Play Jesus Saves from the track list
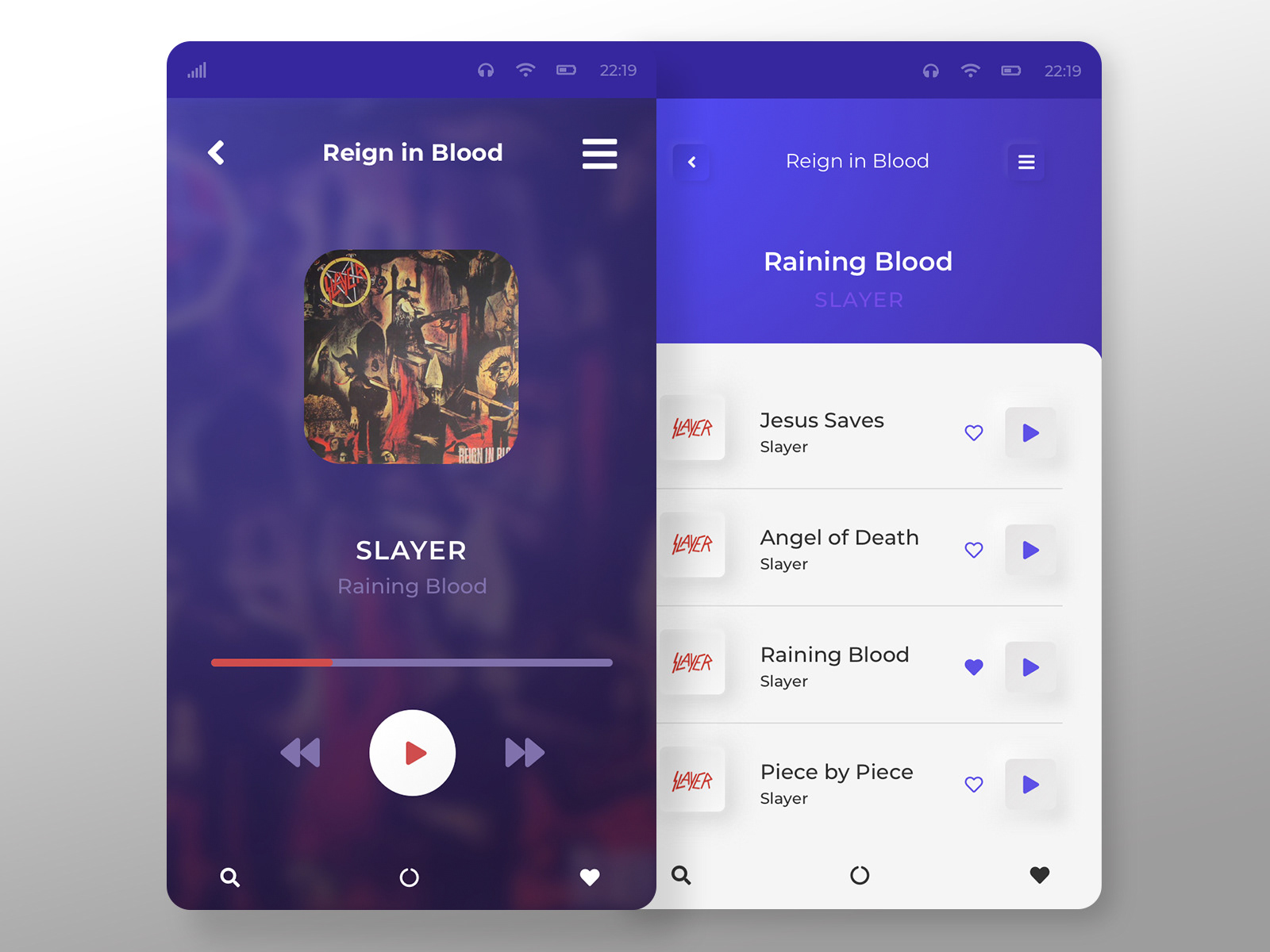1270x952 pixels. (1030, 432)
